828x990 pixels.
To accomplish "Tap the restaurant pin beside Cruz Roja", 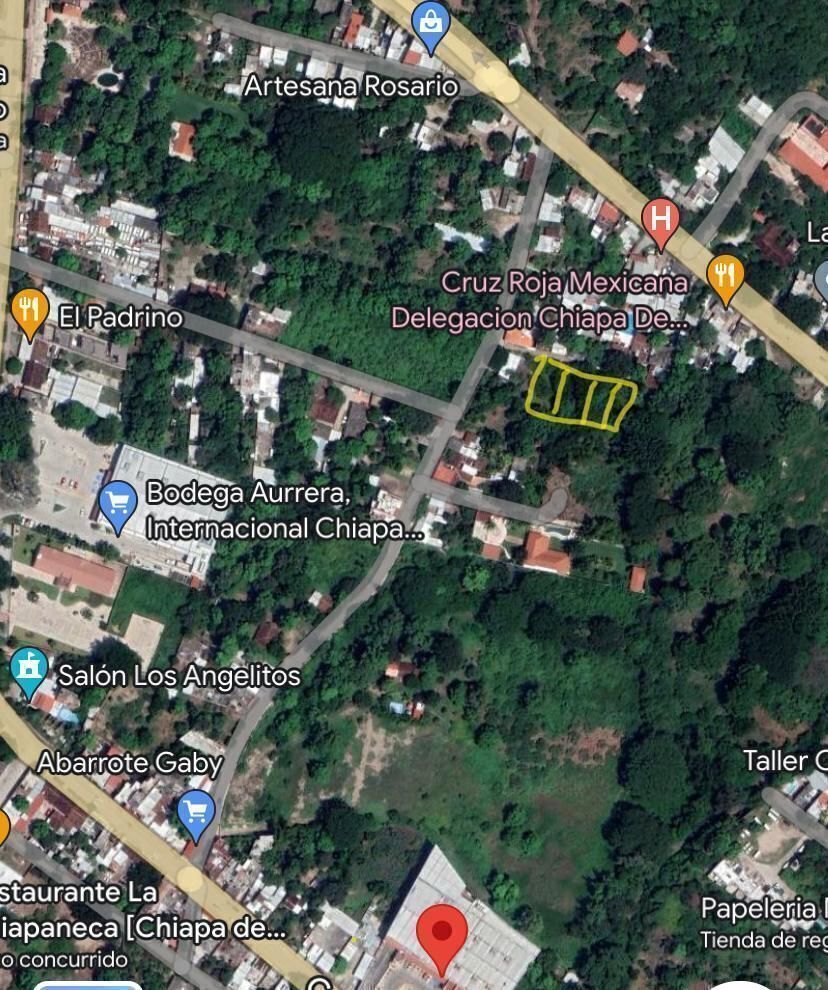I will 726,276.
